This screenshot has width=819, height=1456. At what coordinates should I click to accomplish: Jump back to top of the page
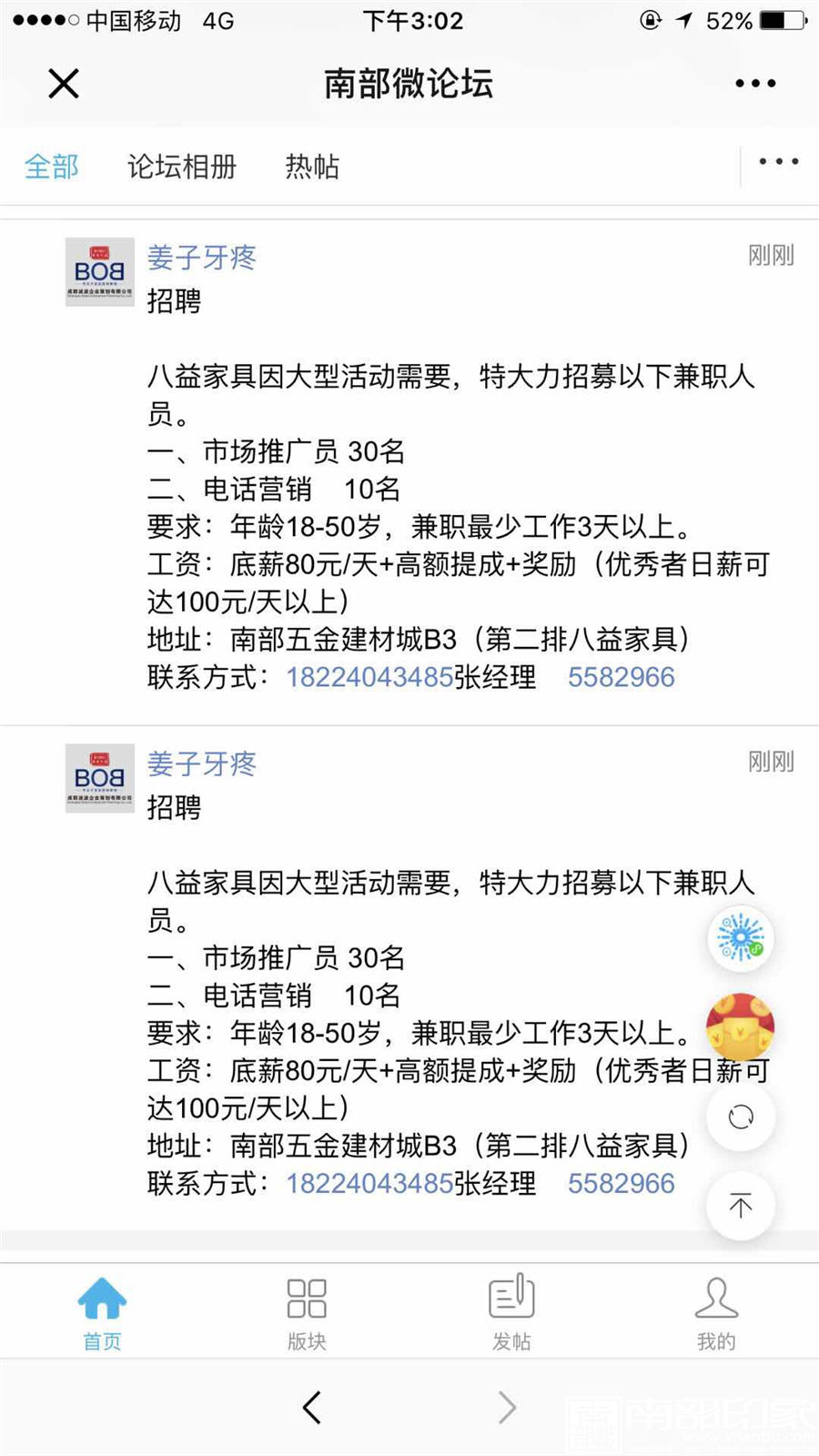click(741, 1206)
